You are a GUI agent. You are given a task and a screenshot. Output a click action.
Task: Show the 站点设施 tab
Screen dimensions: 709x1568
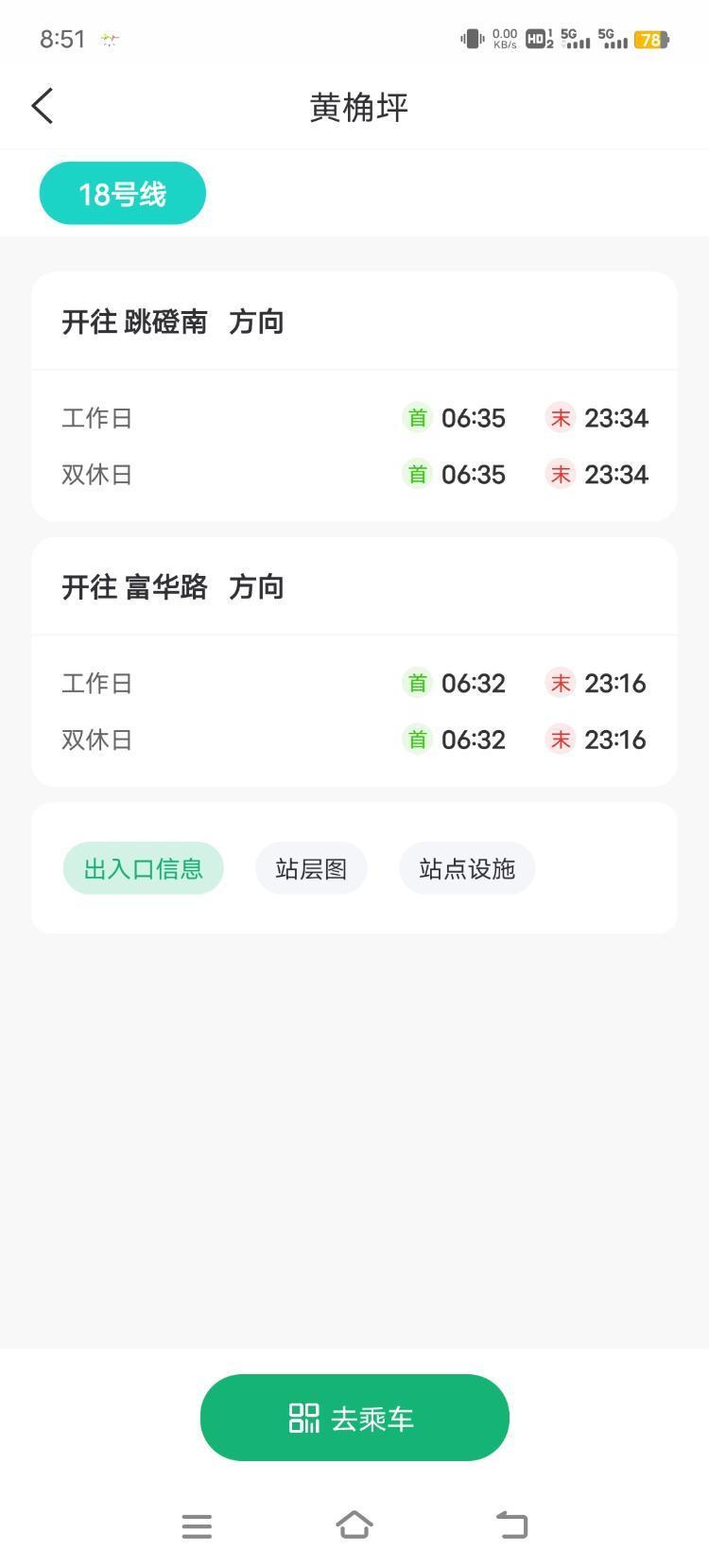[467, 868]
